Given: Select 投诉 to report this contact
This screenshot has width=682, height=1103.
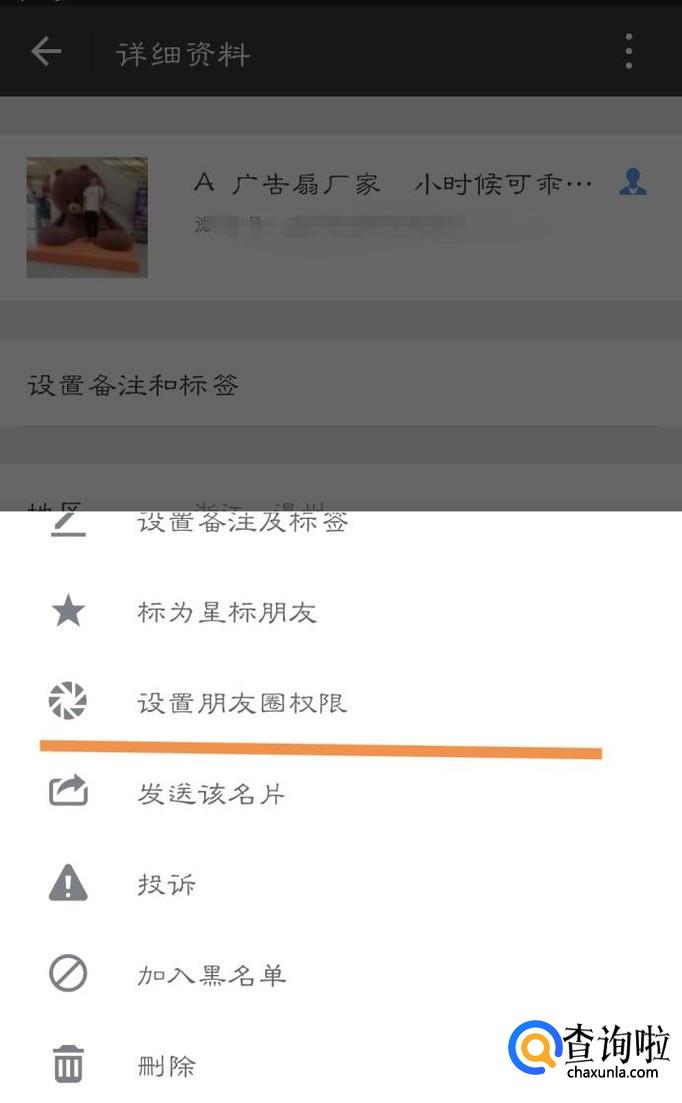Looking at the screenshot, I should 166,884.
